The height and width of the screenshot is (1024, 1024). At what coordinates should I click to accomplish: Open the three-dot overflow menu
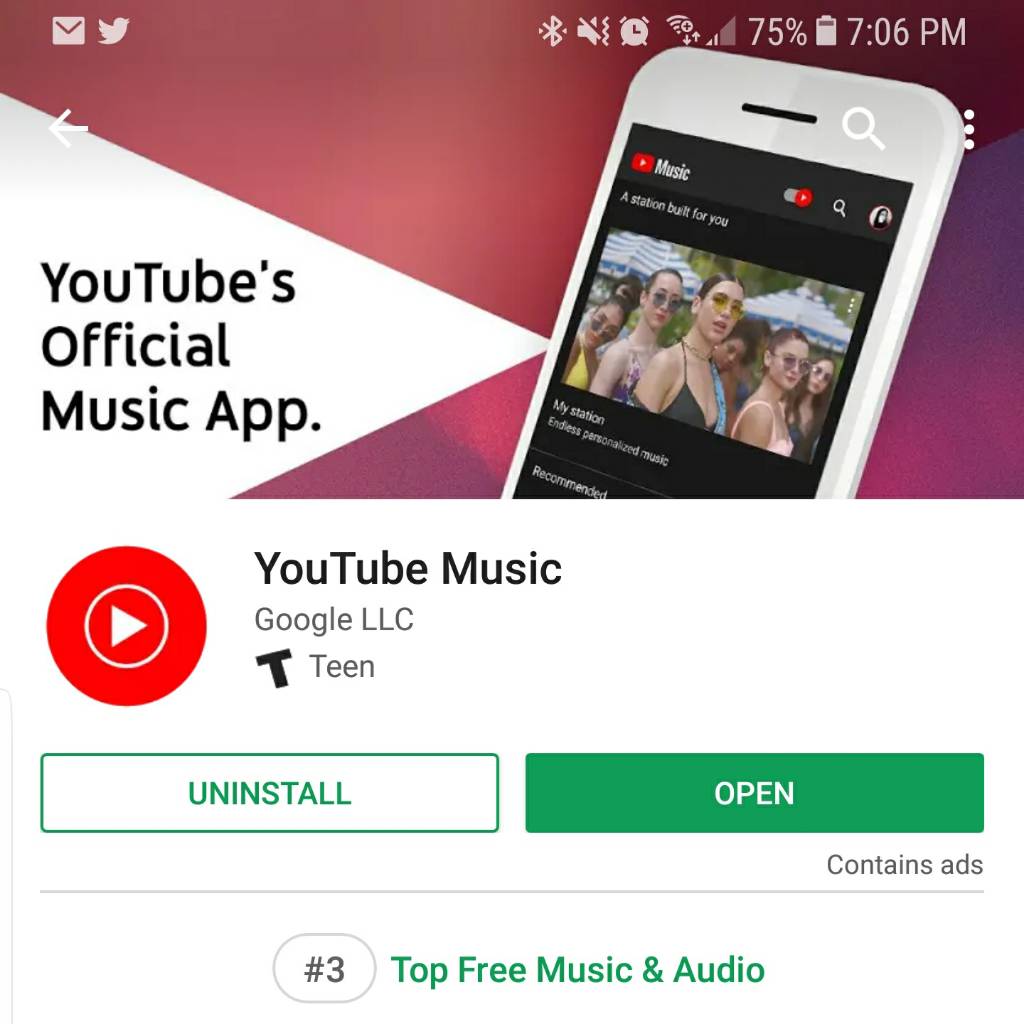968,129
